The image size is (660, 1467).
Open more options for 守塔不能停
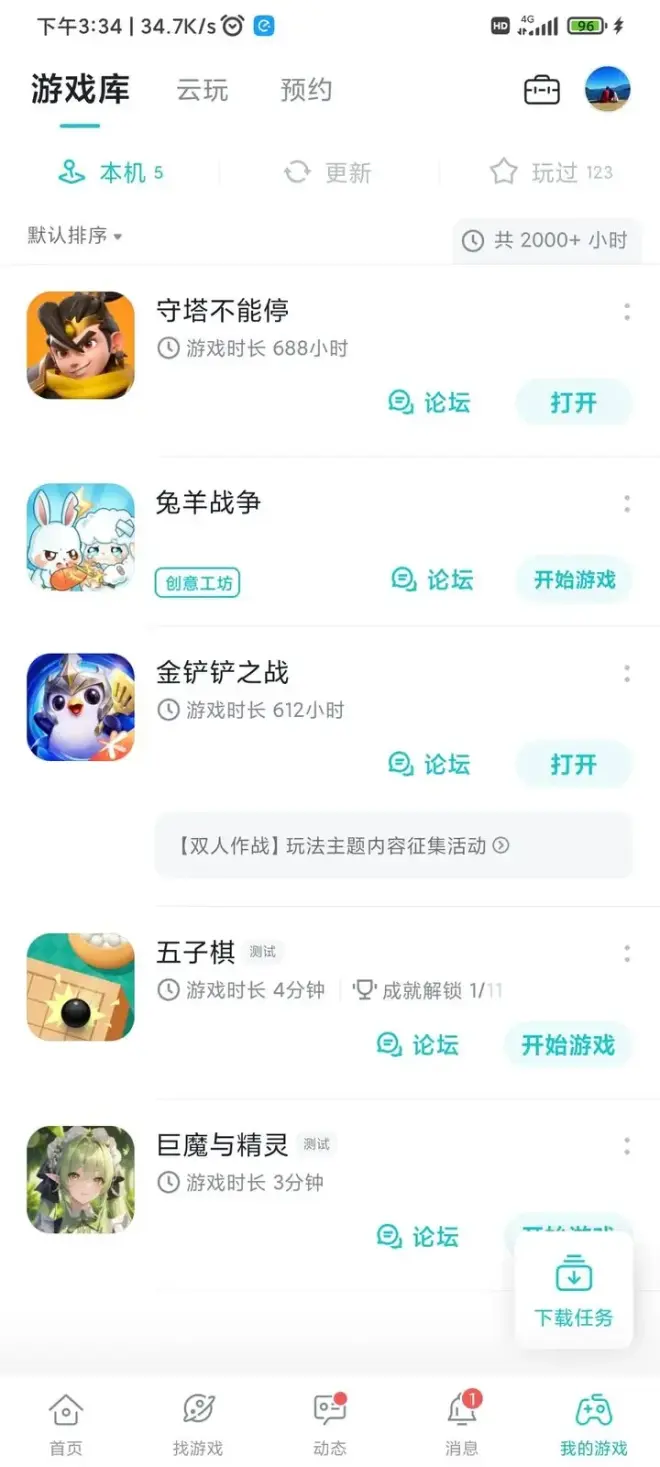point(627,311)
